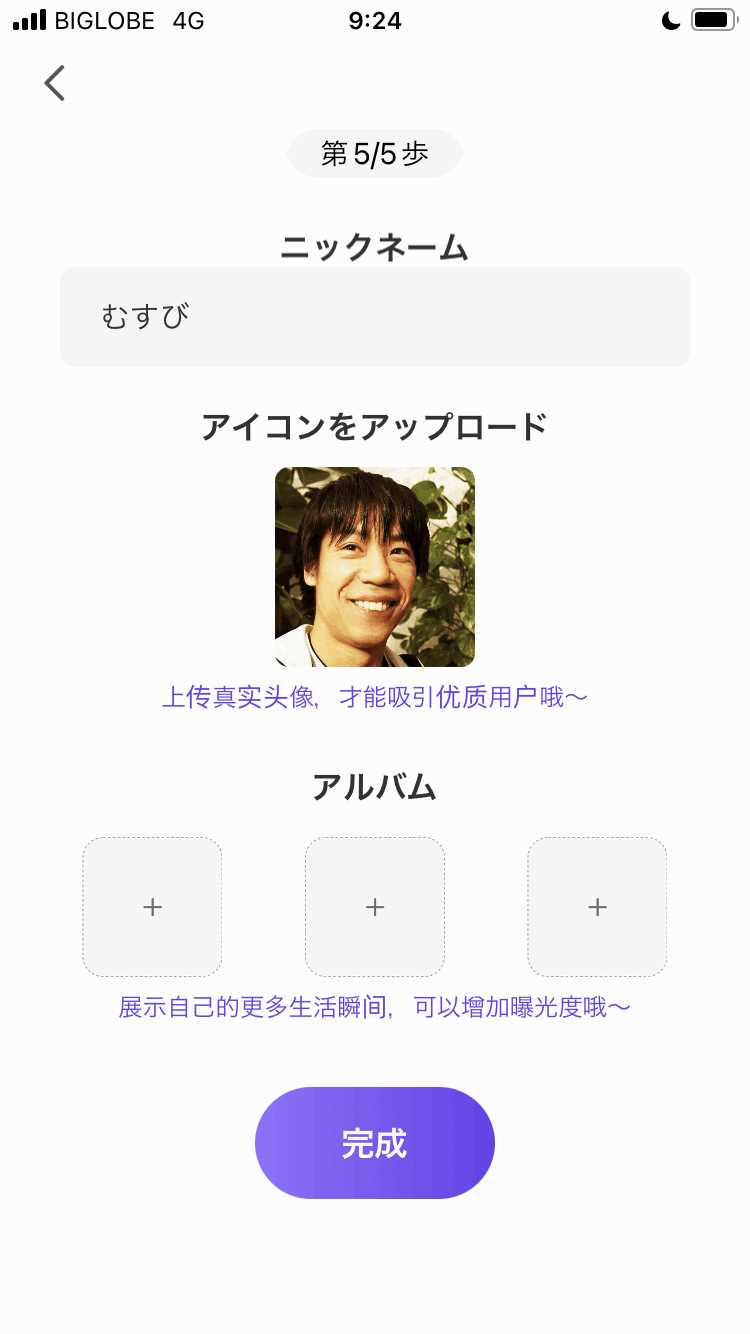Tap the 9:24 clock display
Image resolution: width=750 pixels, height=1334 pixels.
pos(375,20)
